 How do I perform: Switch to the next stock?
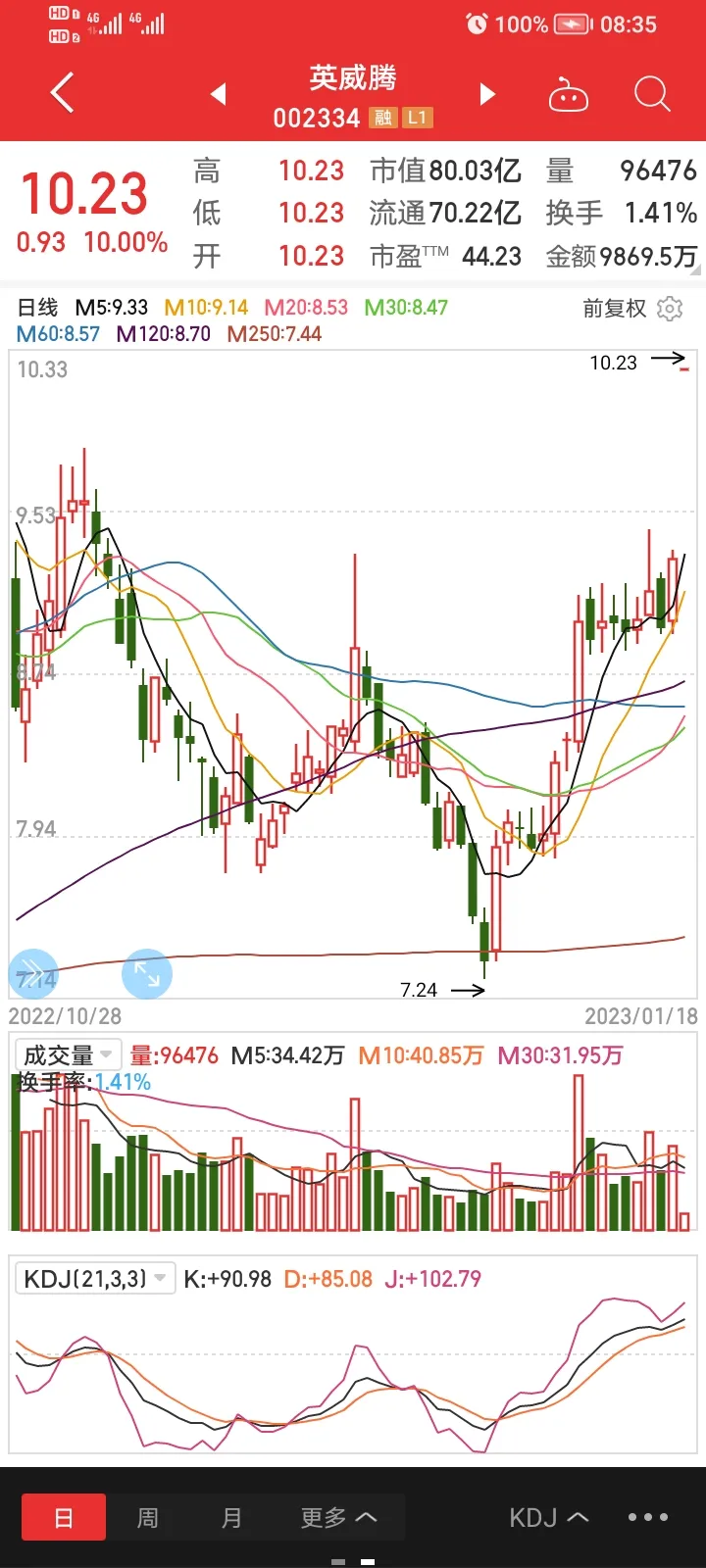[x=487, y=94]
